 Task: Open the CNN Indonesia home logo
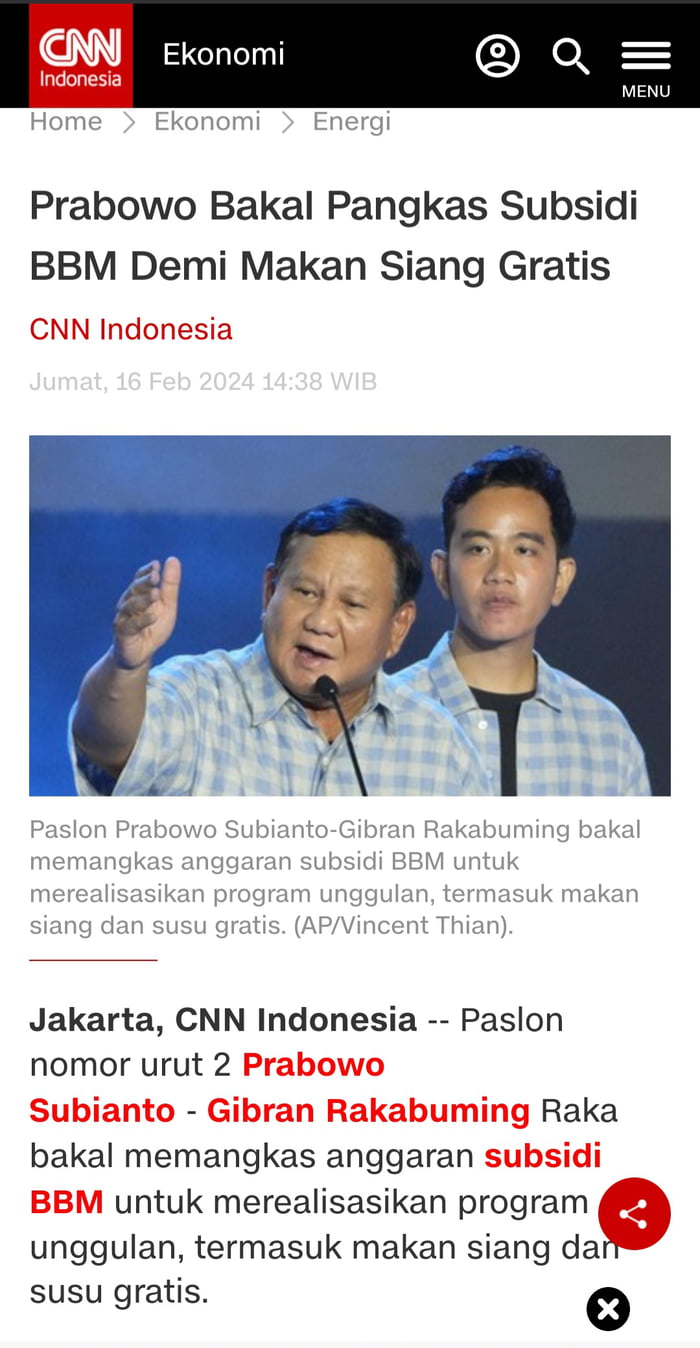click(81, 56)
